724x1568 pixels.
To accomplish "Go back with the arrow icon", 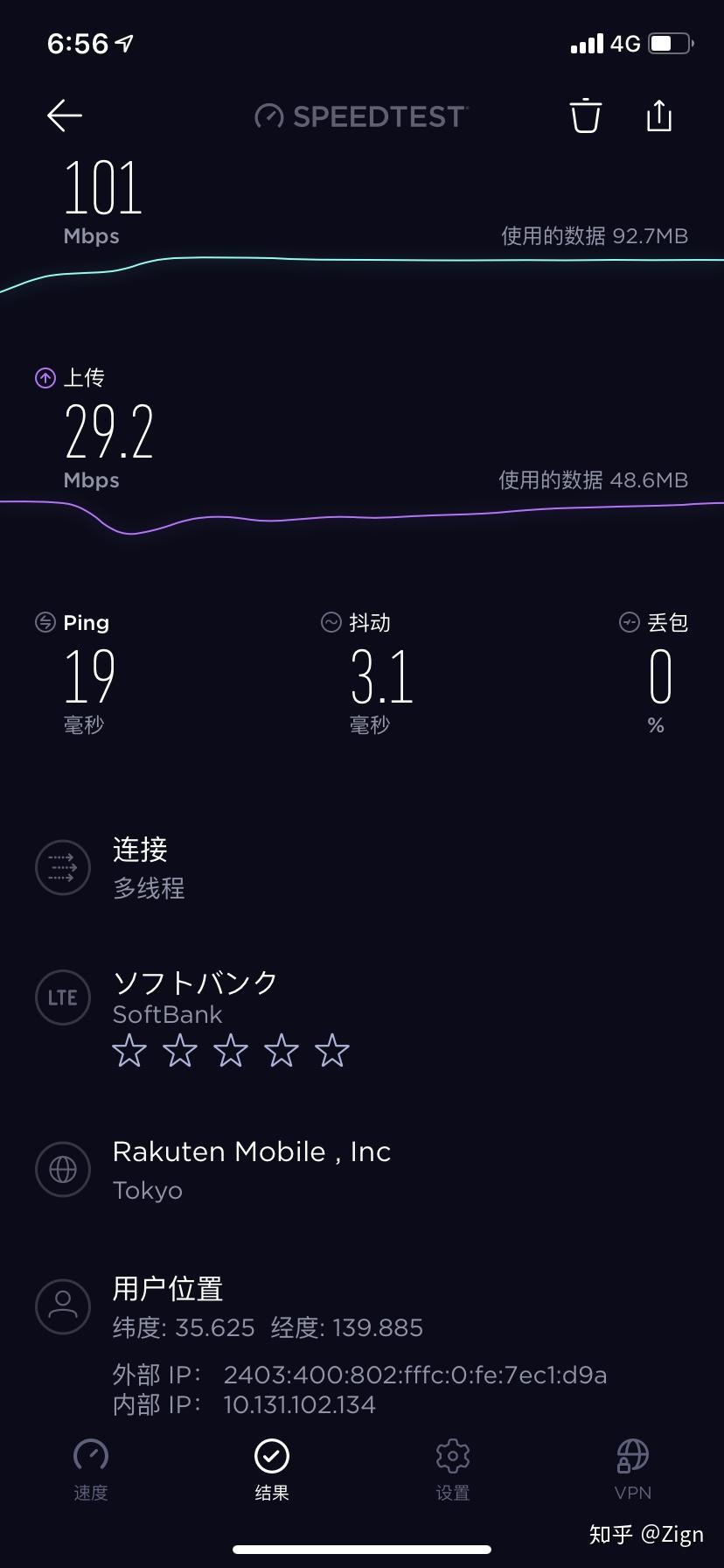I will [x=65, y=115].
